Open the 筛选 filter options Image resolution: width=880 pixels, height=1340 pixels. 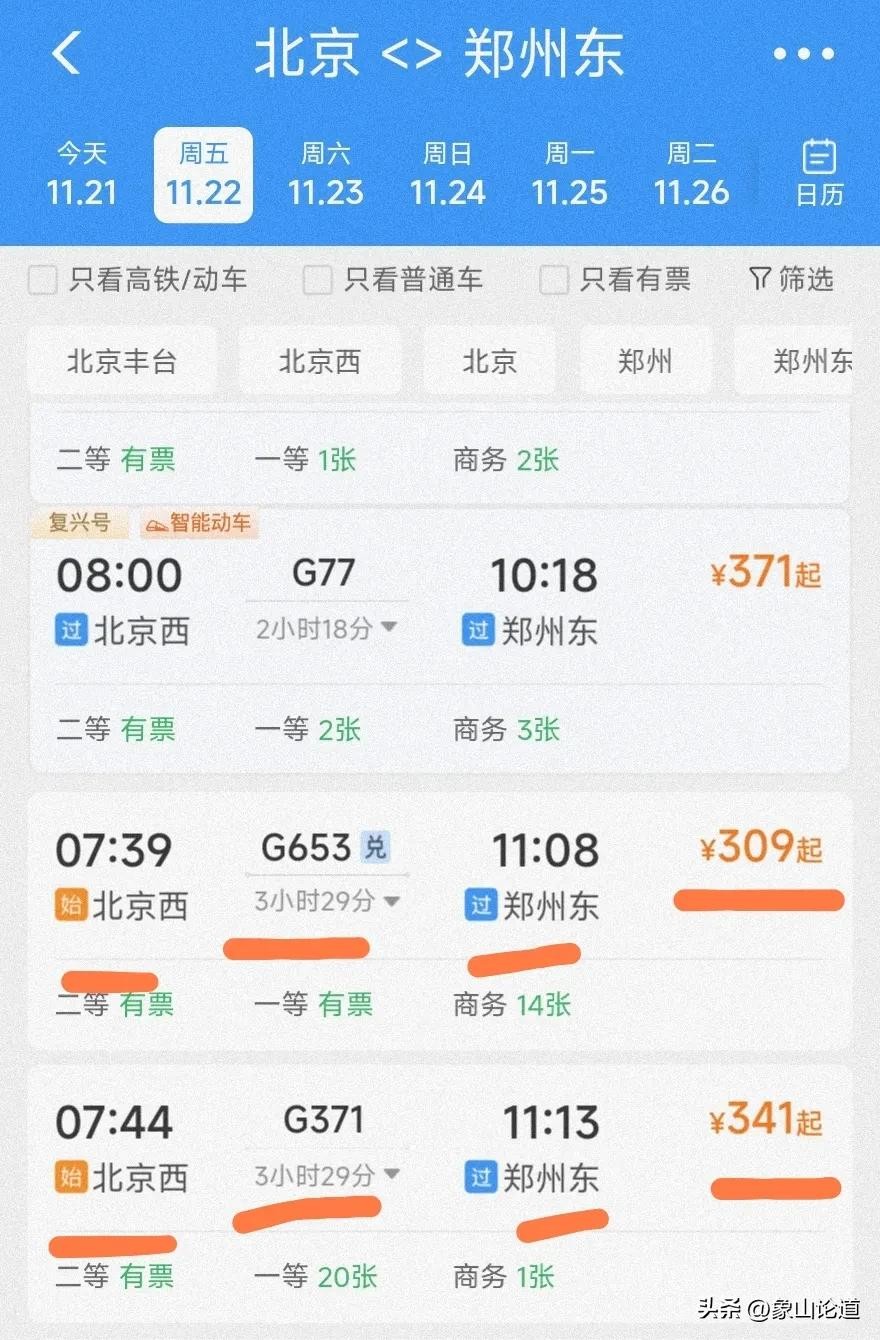tap(791, 280)
